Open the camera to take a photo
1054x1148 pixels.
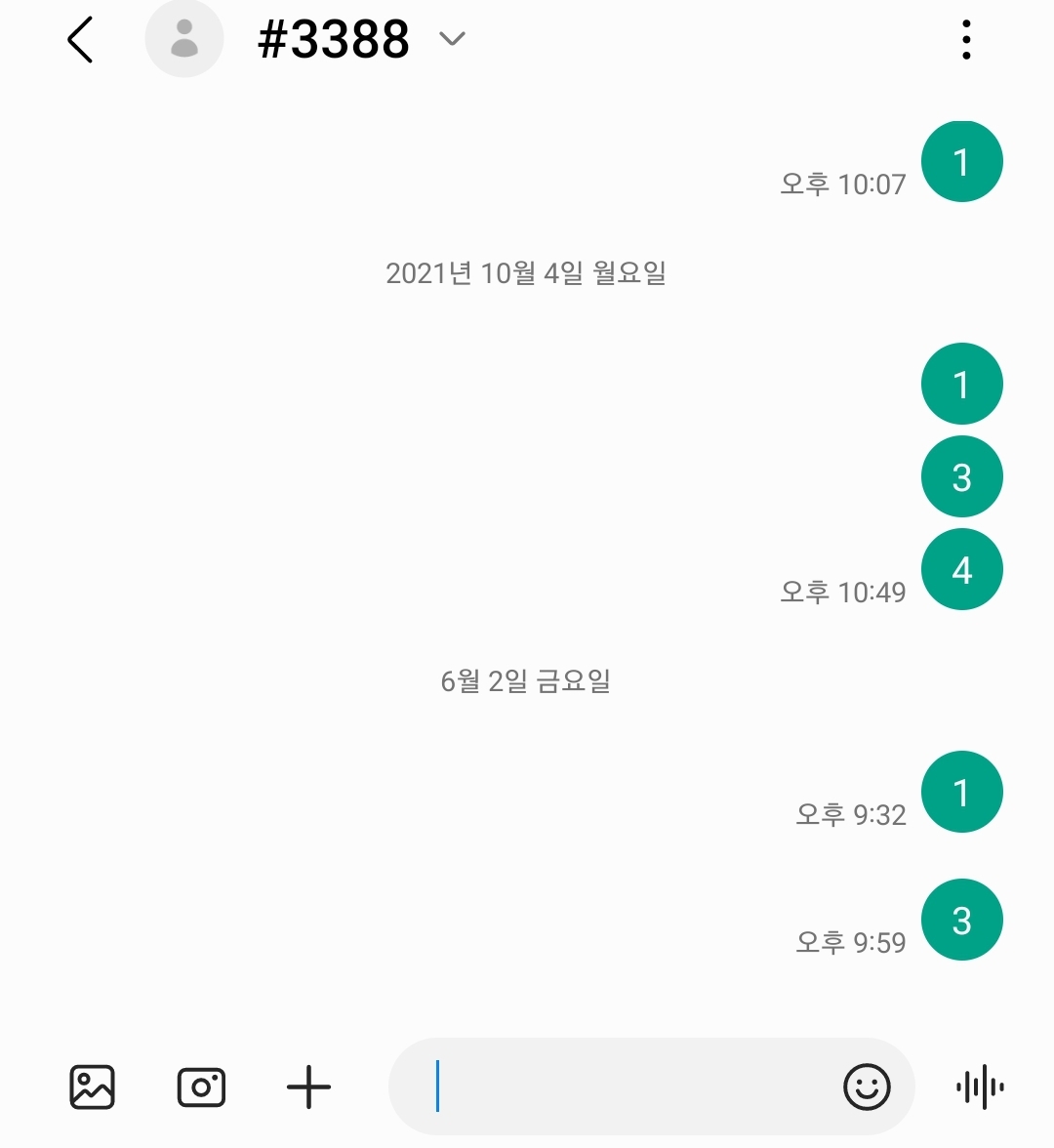(201, 1086)
